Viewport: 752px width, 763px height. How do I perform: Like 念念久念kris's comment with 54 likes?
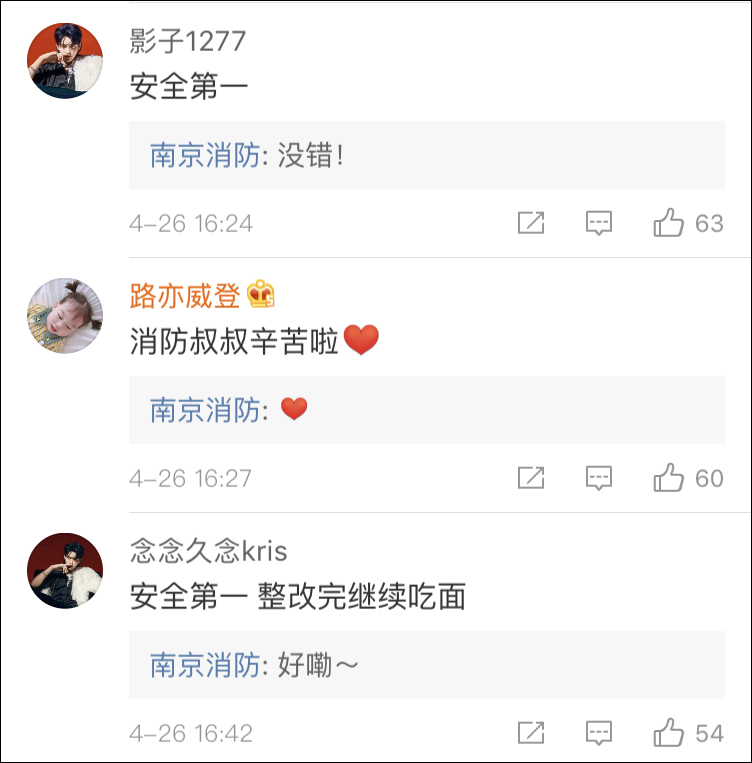click(x=668, y=733)
